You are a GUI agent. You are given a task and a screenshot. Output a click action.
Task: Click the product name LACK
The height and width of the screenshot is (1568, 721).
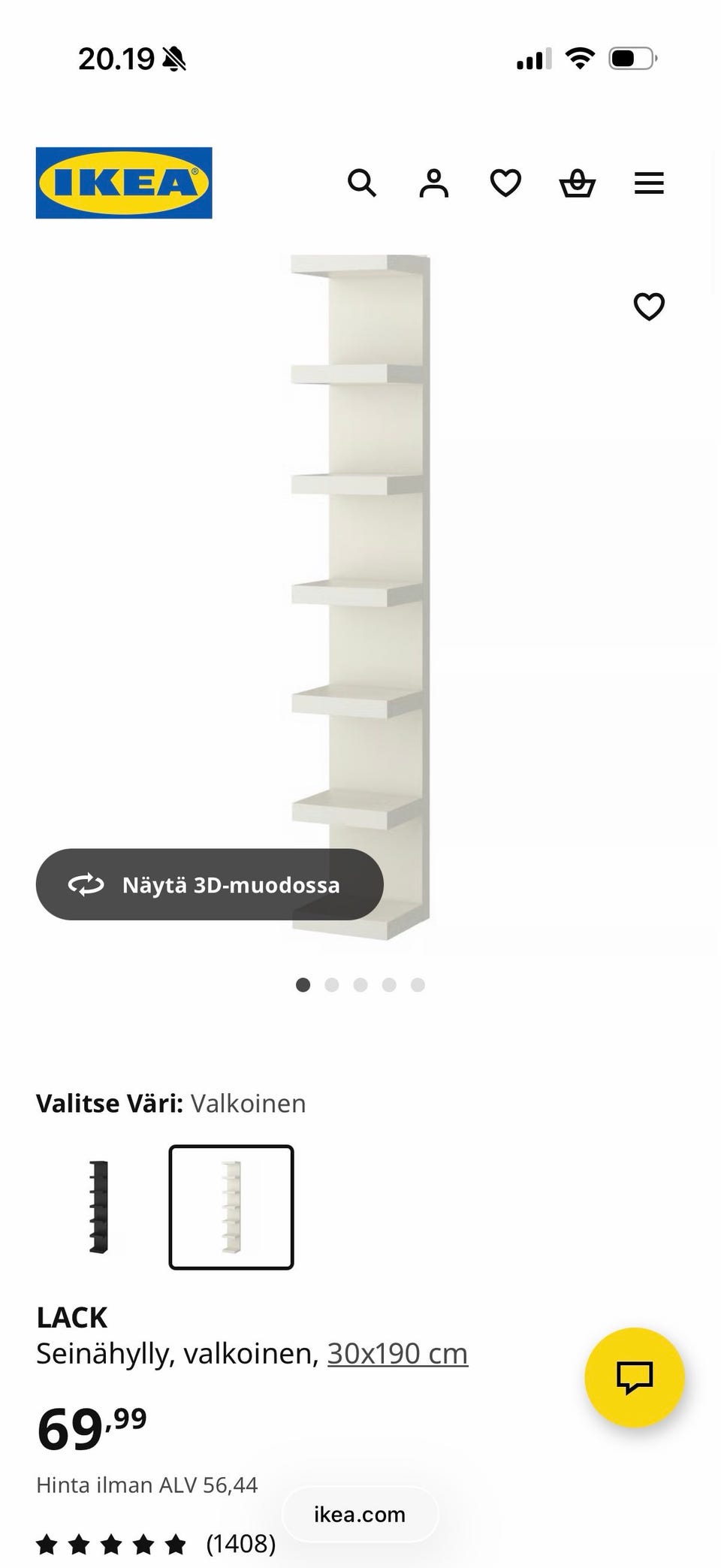pos(72,1316)
